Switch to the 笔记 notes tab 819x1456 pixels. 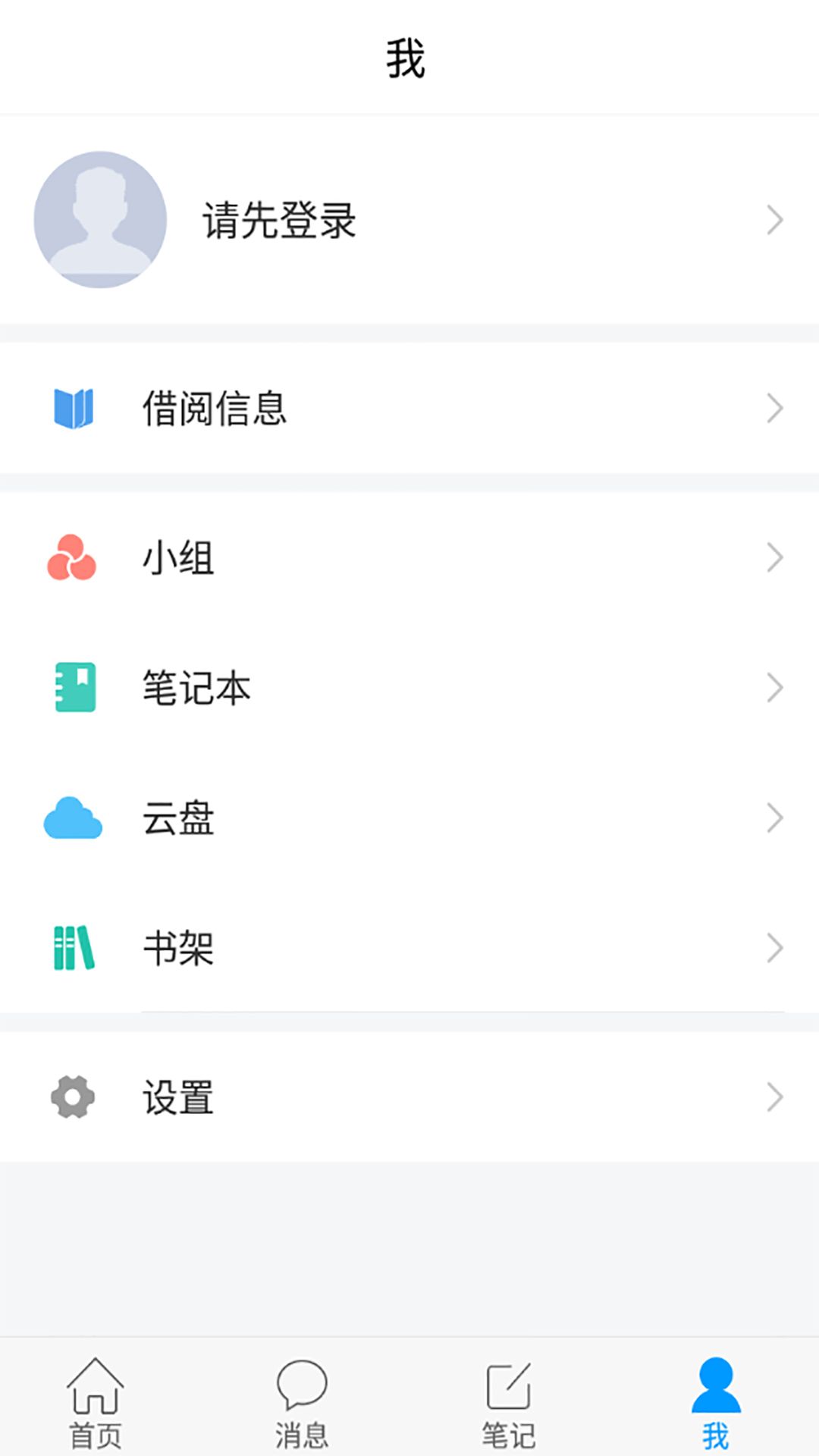pyautogui.click(x=508, y=1401)
